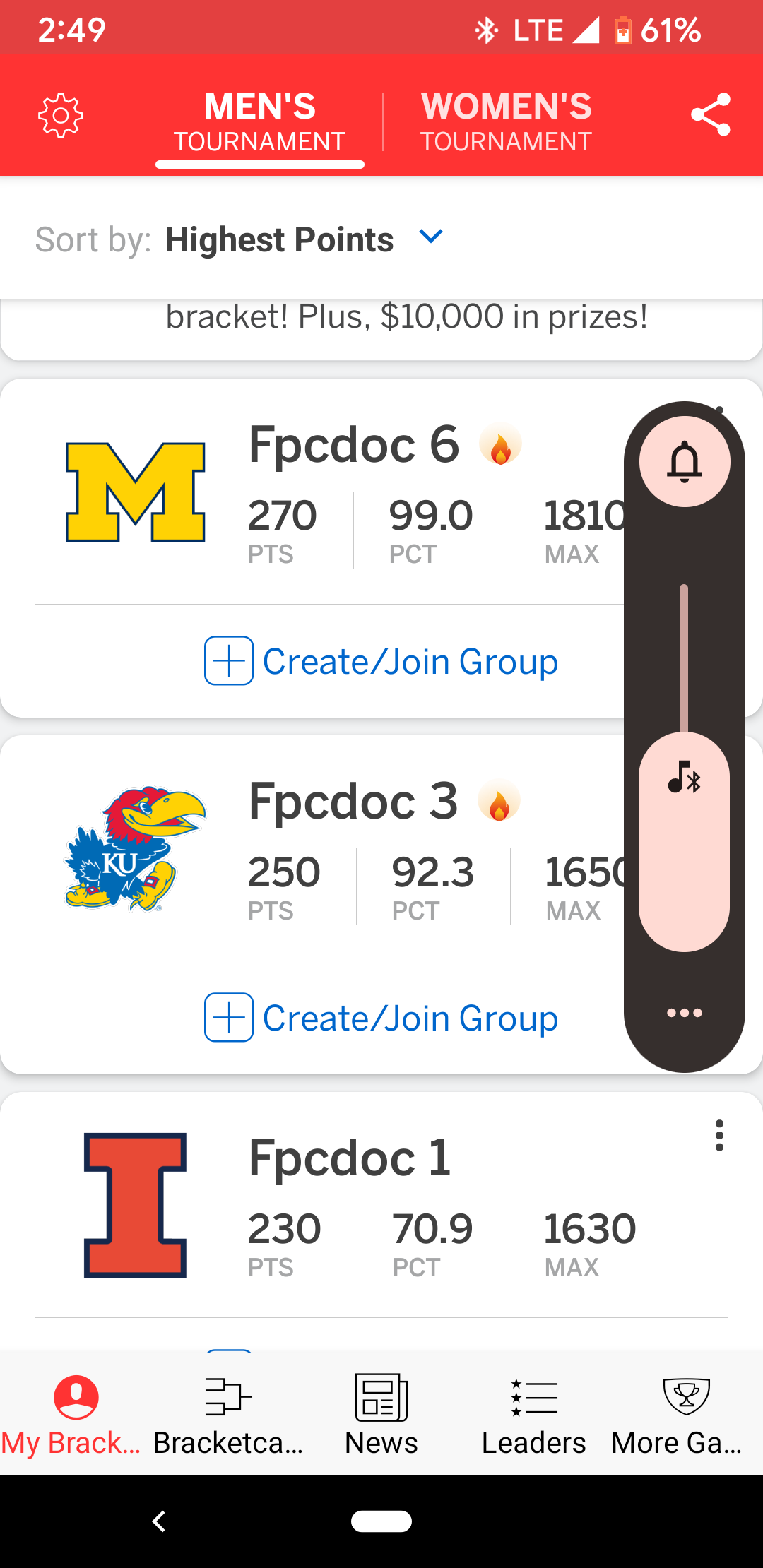The width and height of the screenshot is (763, 1568).
Task: Change ringer mode with the bell icon
Action: [x=685, y=462]
